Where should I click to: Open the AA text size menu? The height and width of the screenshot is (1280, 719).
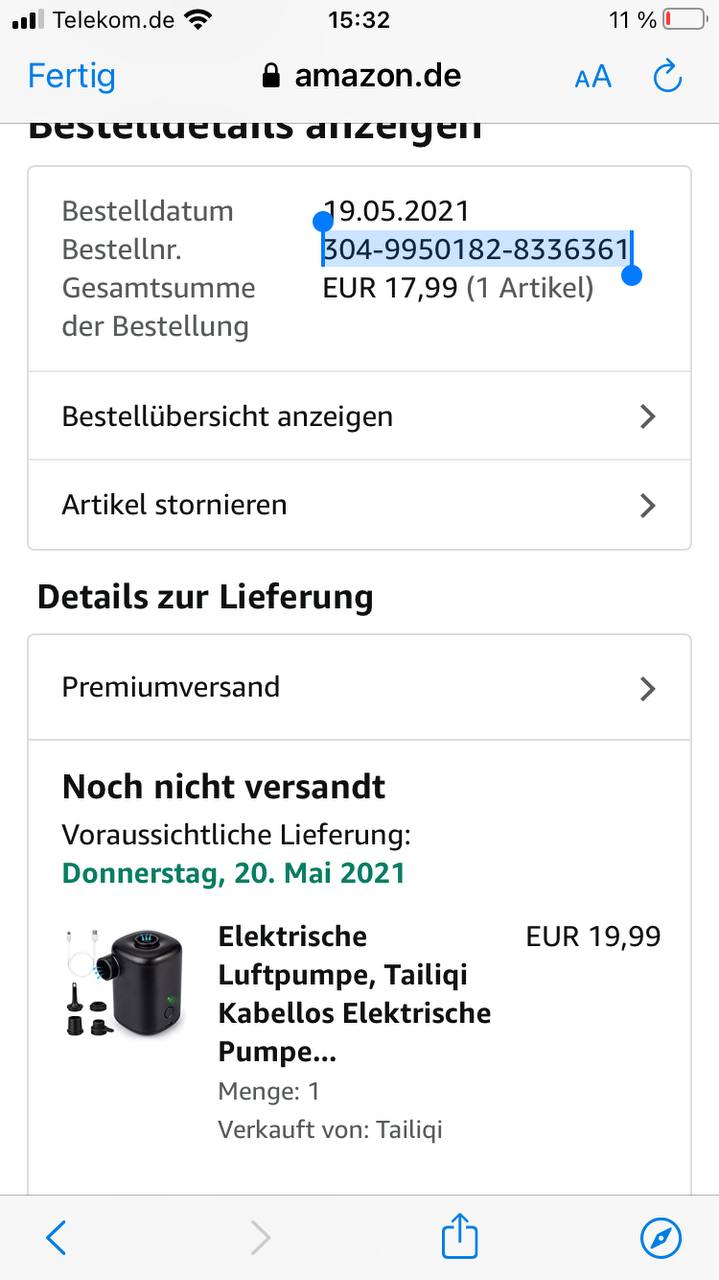pyautogui.click(x=593, y=77)
